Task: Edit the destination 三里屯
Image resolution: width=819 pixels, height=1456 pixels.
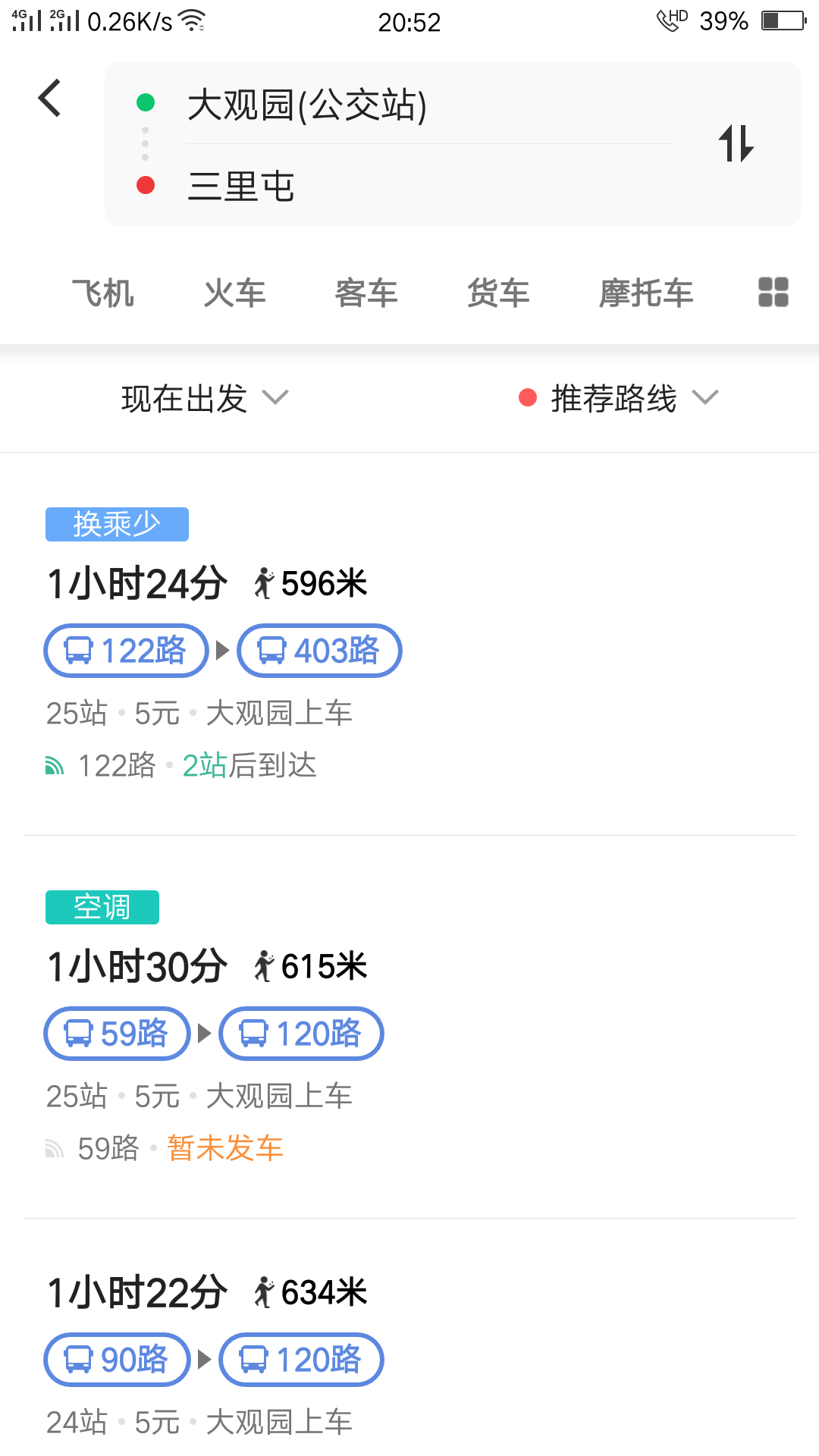Action: click(241, 187)
